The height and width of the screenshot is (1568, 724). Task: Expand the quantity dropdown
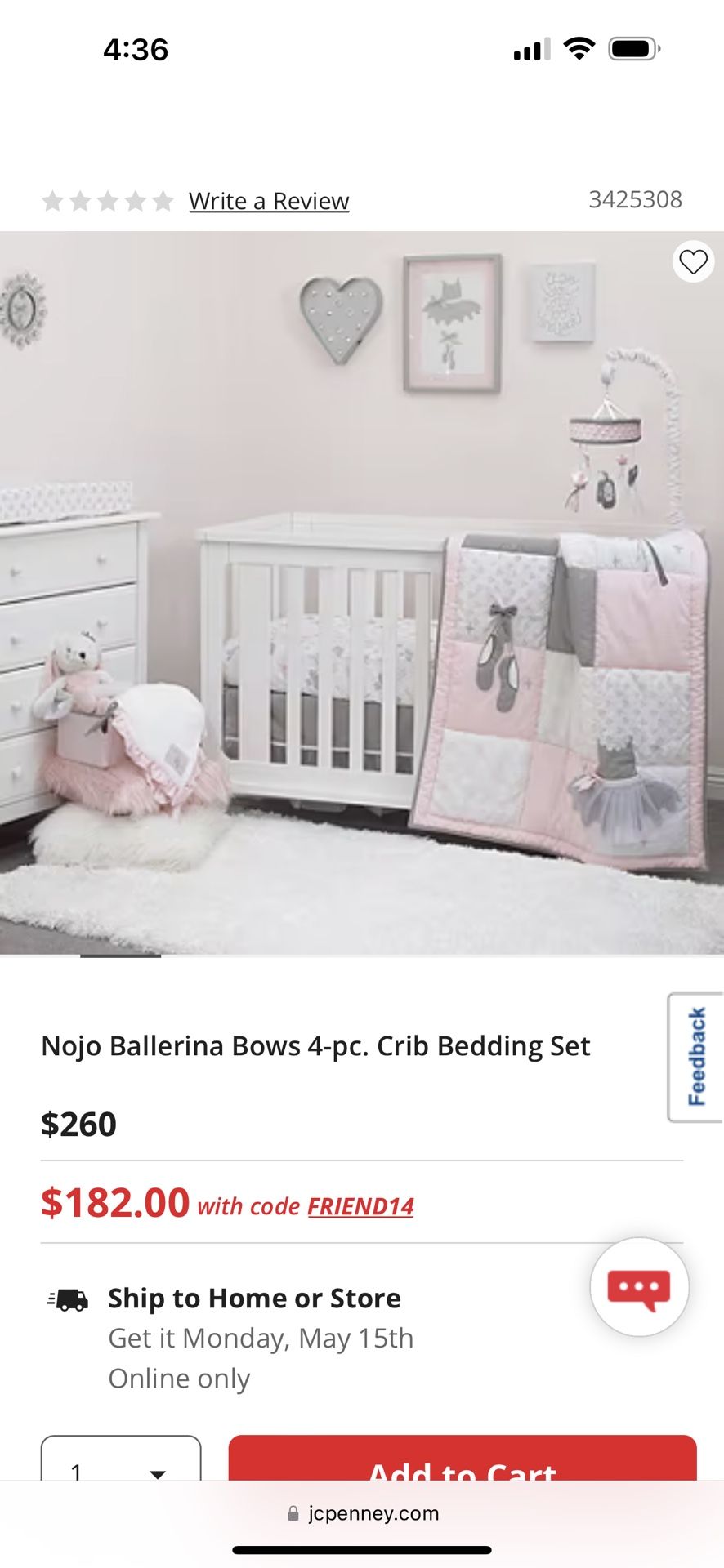(x=121, y=1459)
